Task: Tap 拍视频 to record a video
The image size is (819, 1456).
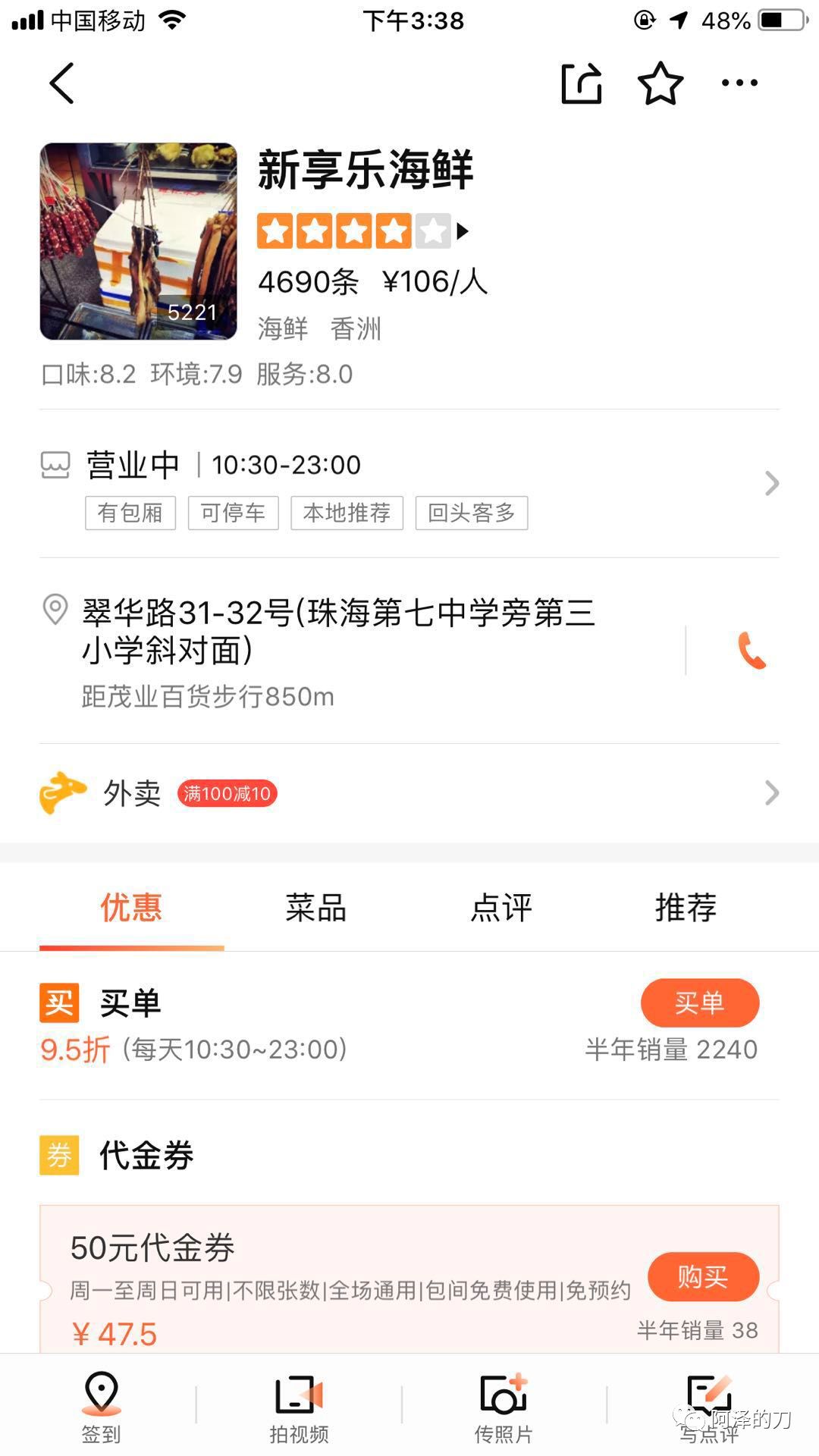Action: pos(299,1405)
